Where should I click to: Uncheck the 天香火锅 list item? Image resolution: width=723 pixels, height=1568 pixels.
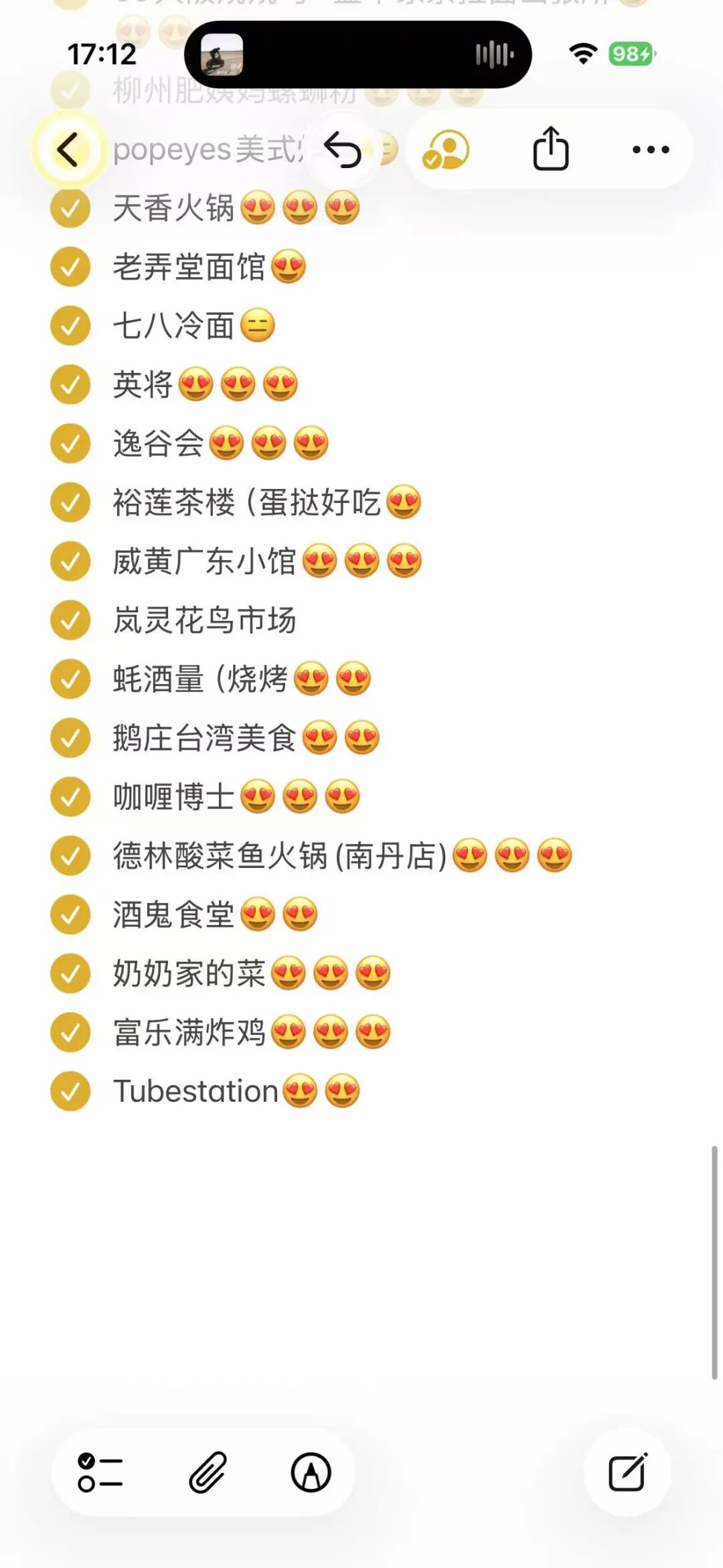[x=70, y=209]
